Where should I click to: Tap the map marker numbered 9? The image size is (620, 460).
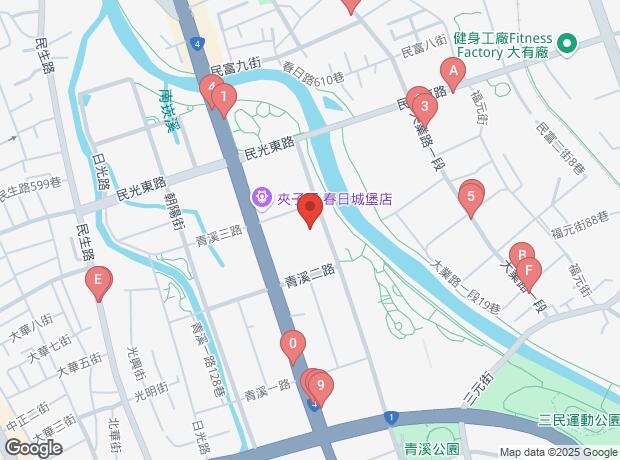[x=319, y=384]
